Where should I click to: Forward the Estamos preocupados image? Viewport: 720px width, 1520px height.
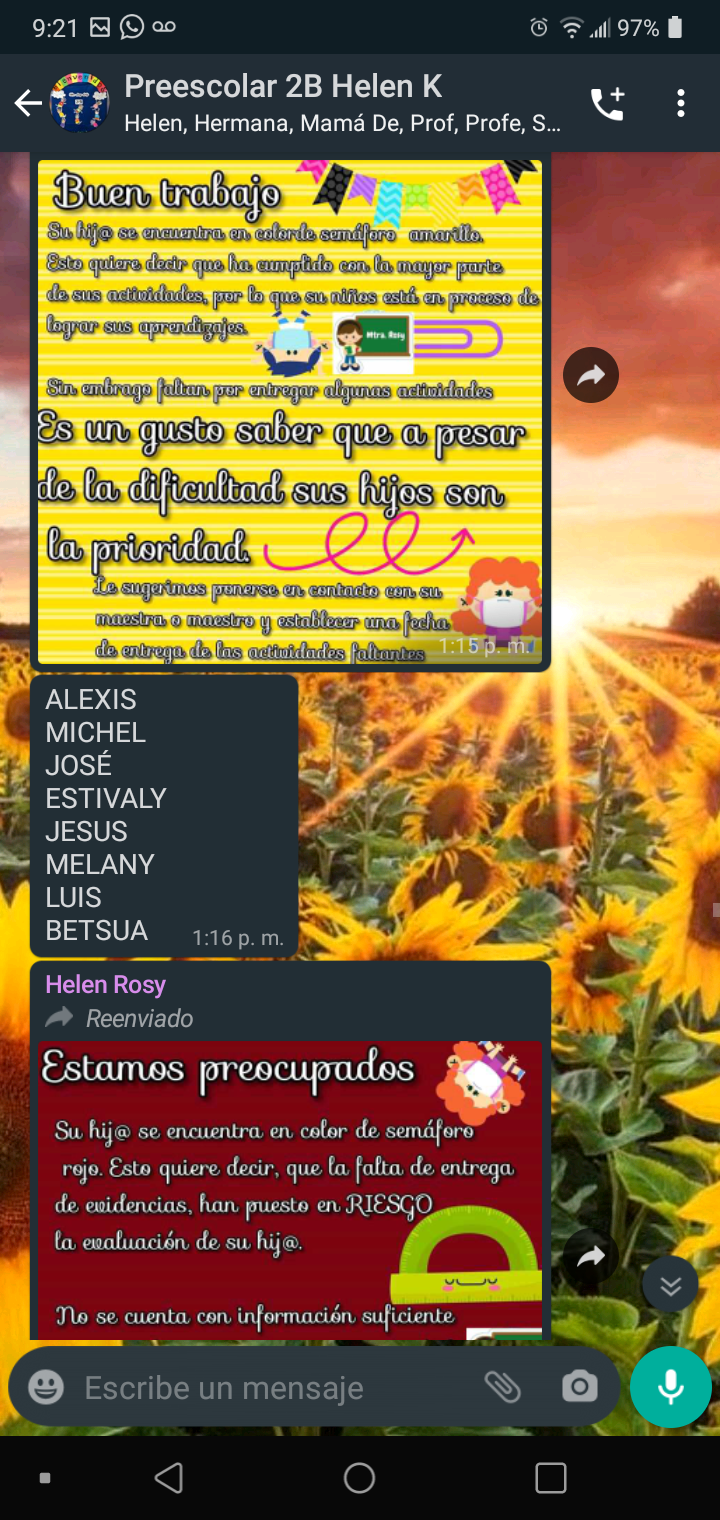click(591, 1256)
